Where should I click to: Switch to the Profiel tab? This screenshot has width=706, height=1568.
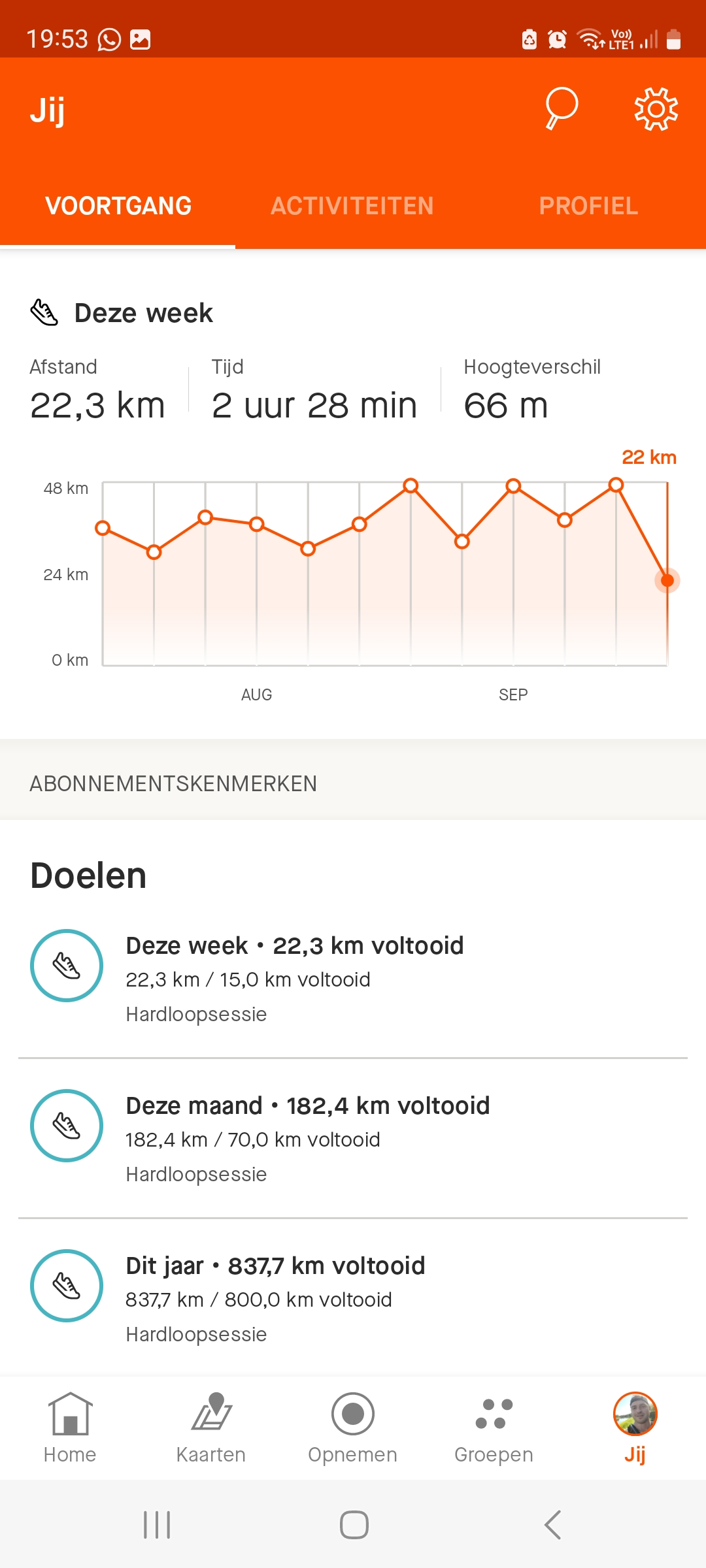(588, 206)
